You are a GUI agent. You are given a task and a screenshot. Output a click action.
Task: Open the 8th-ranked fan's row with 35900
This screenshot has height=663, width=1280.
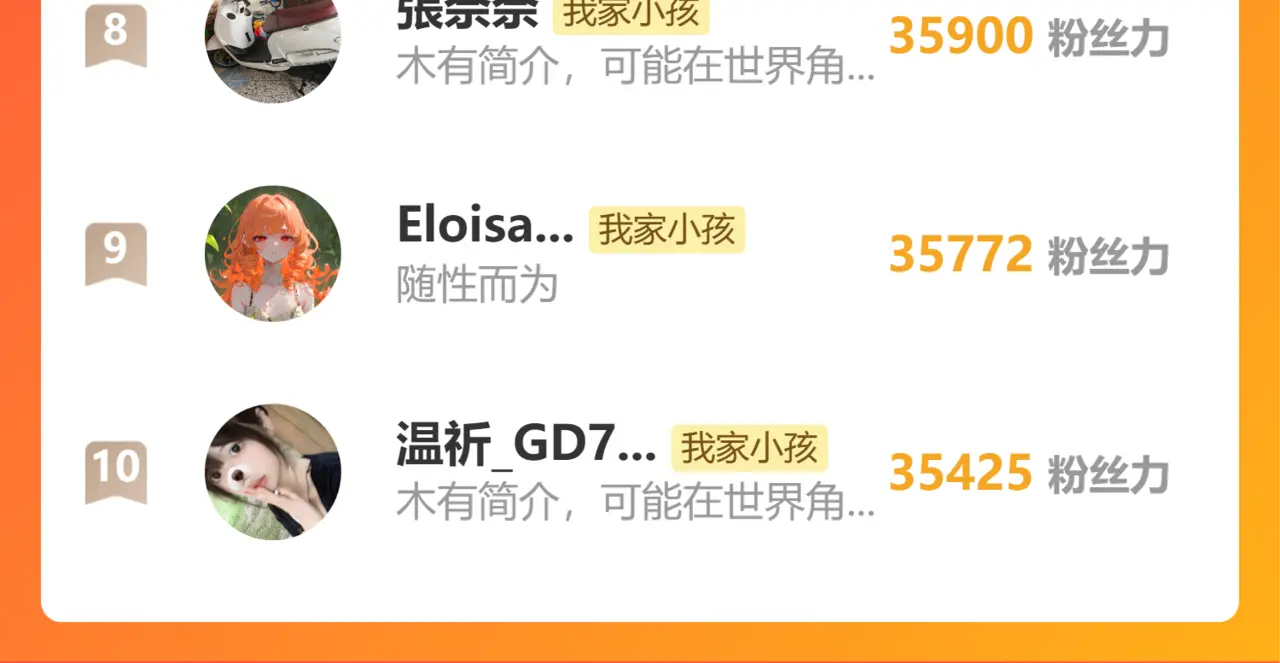640,40
